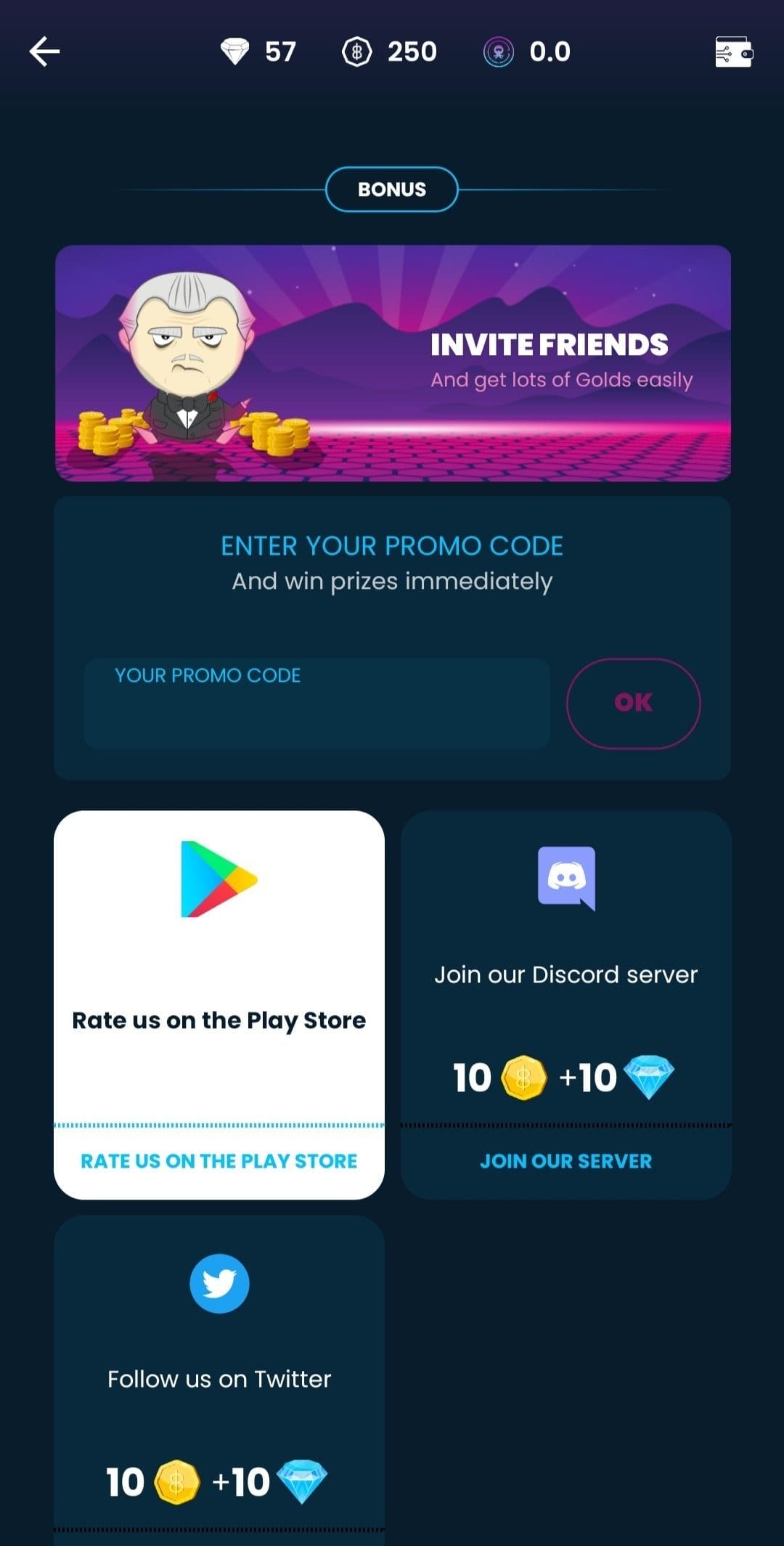The image size is (784, 1546).
Task: Tap Rate Us On The Play Store
Action: tap(219, 1161)
